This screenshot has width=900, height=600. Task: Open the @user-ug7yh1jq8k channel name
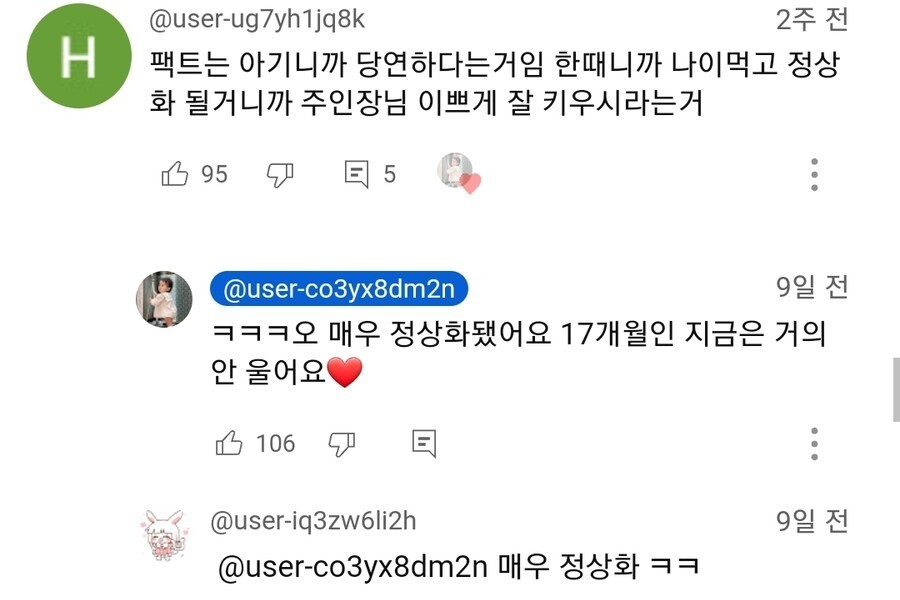[257, 20]
